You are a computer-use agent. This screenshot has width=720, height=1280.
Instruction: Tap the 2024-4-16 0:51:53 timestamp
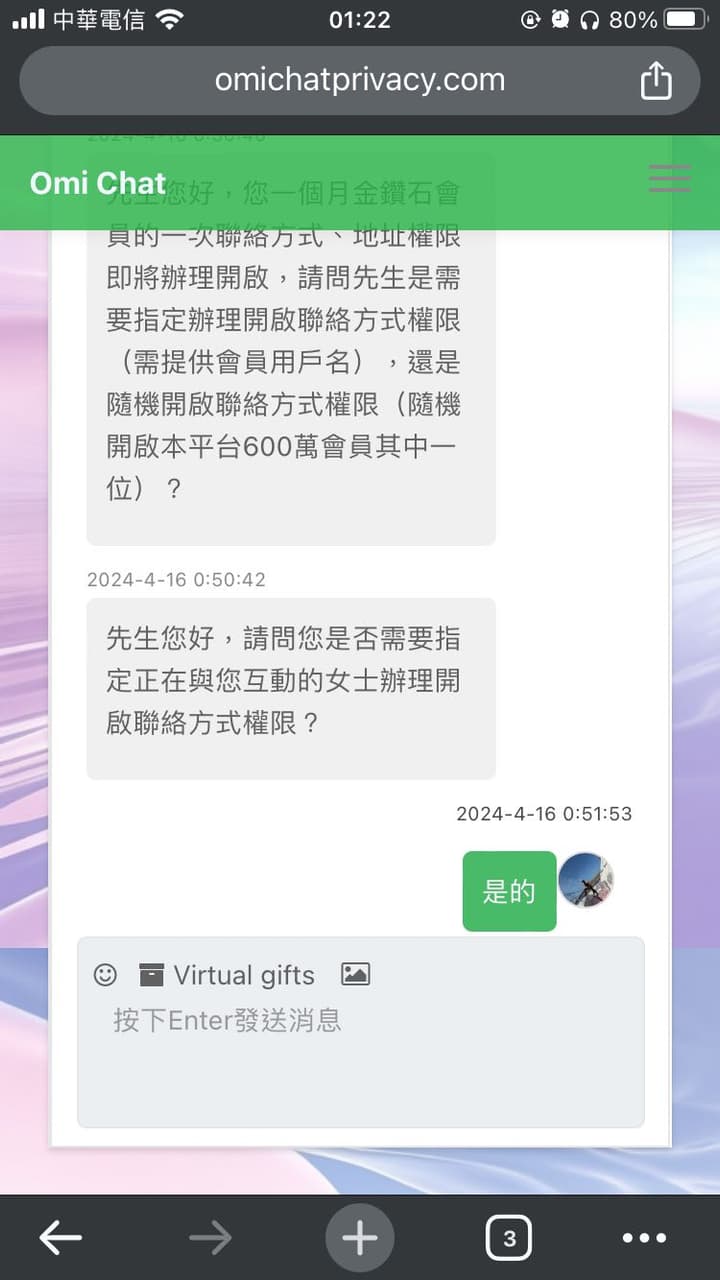click(544, 813)
